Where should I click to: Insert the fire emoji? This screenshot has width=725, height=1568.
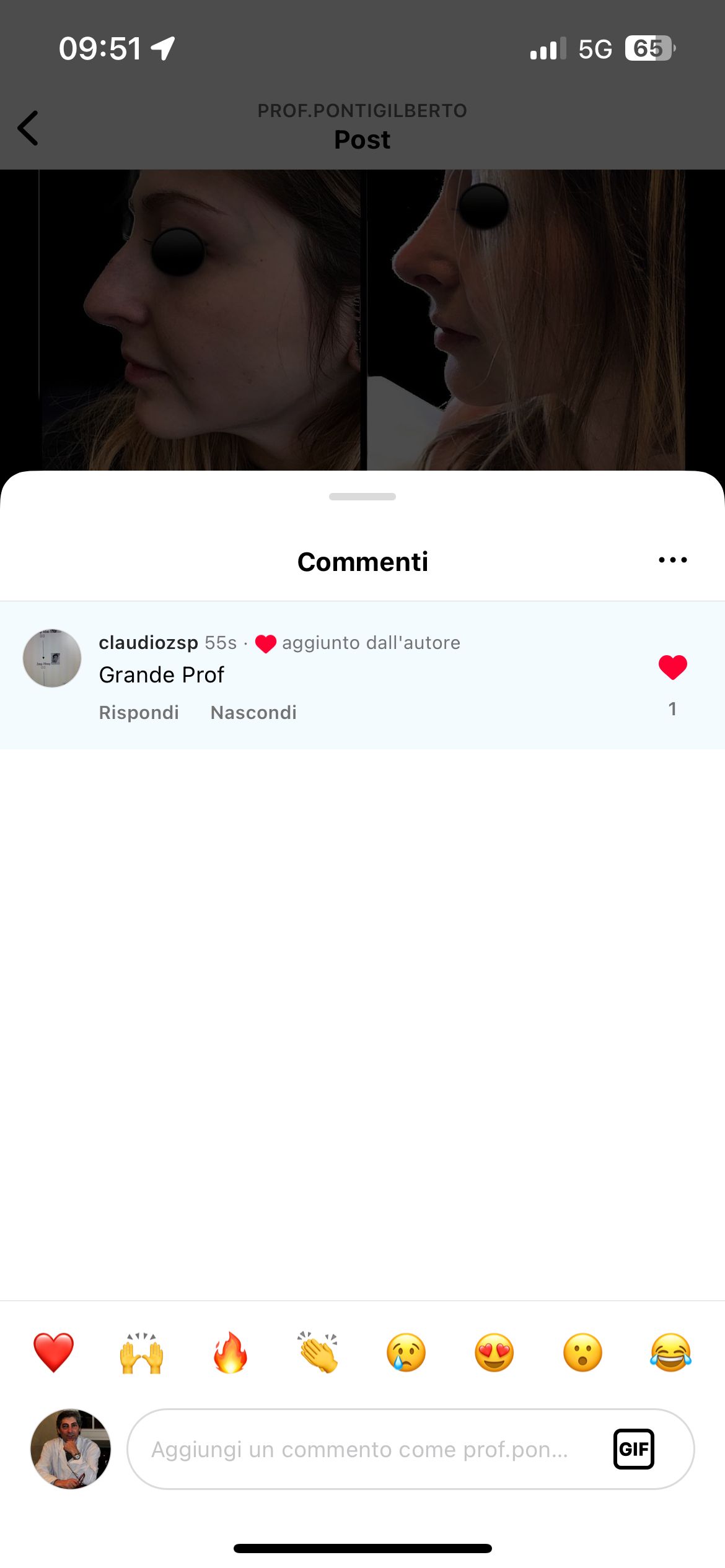click(230, 1352)
